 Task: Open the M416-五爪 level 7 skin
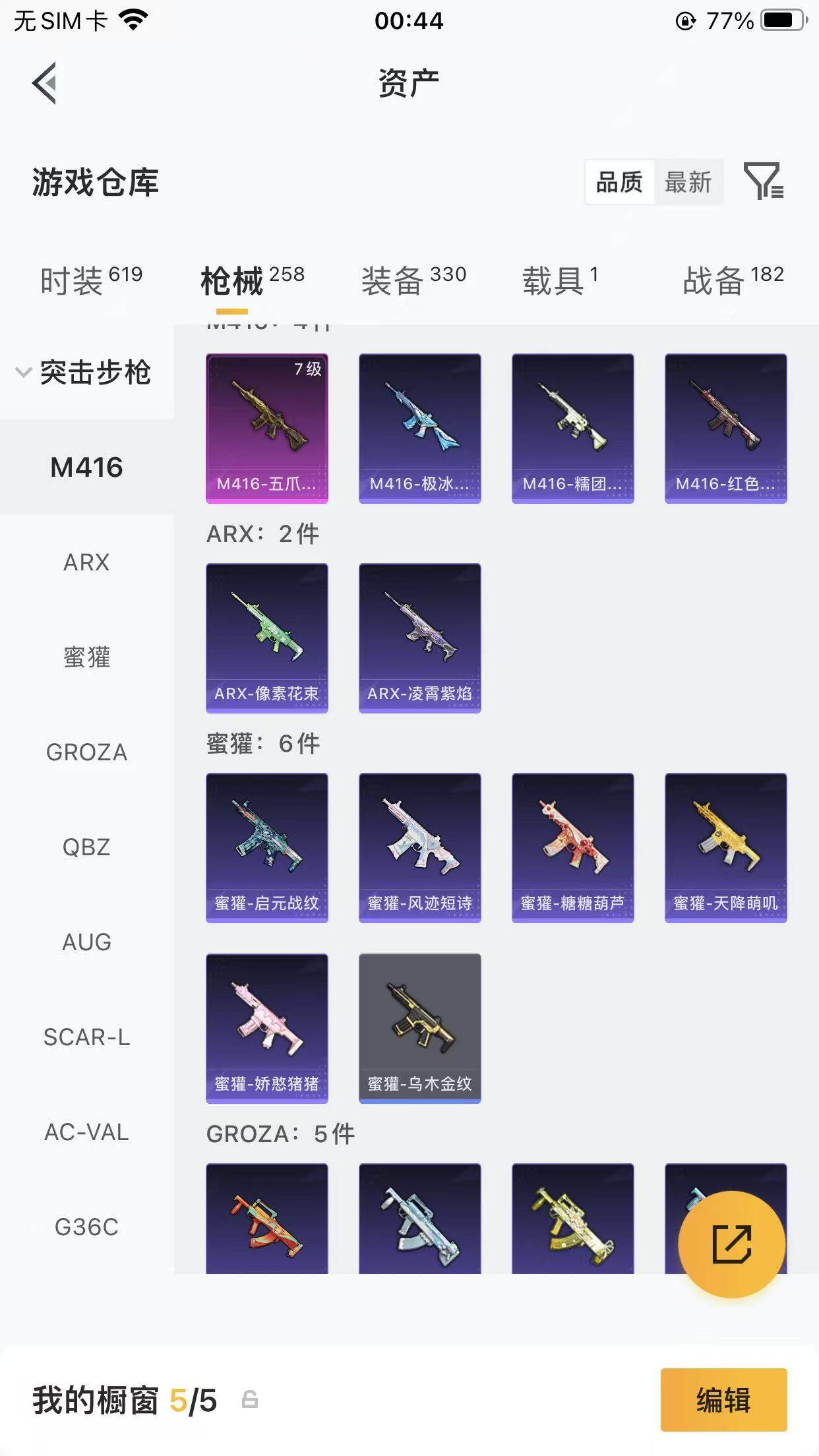pyautogui.click(x=267, y=429)
